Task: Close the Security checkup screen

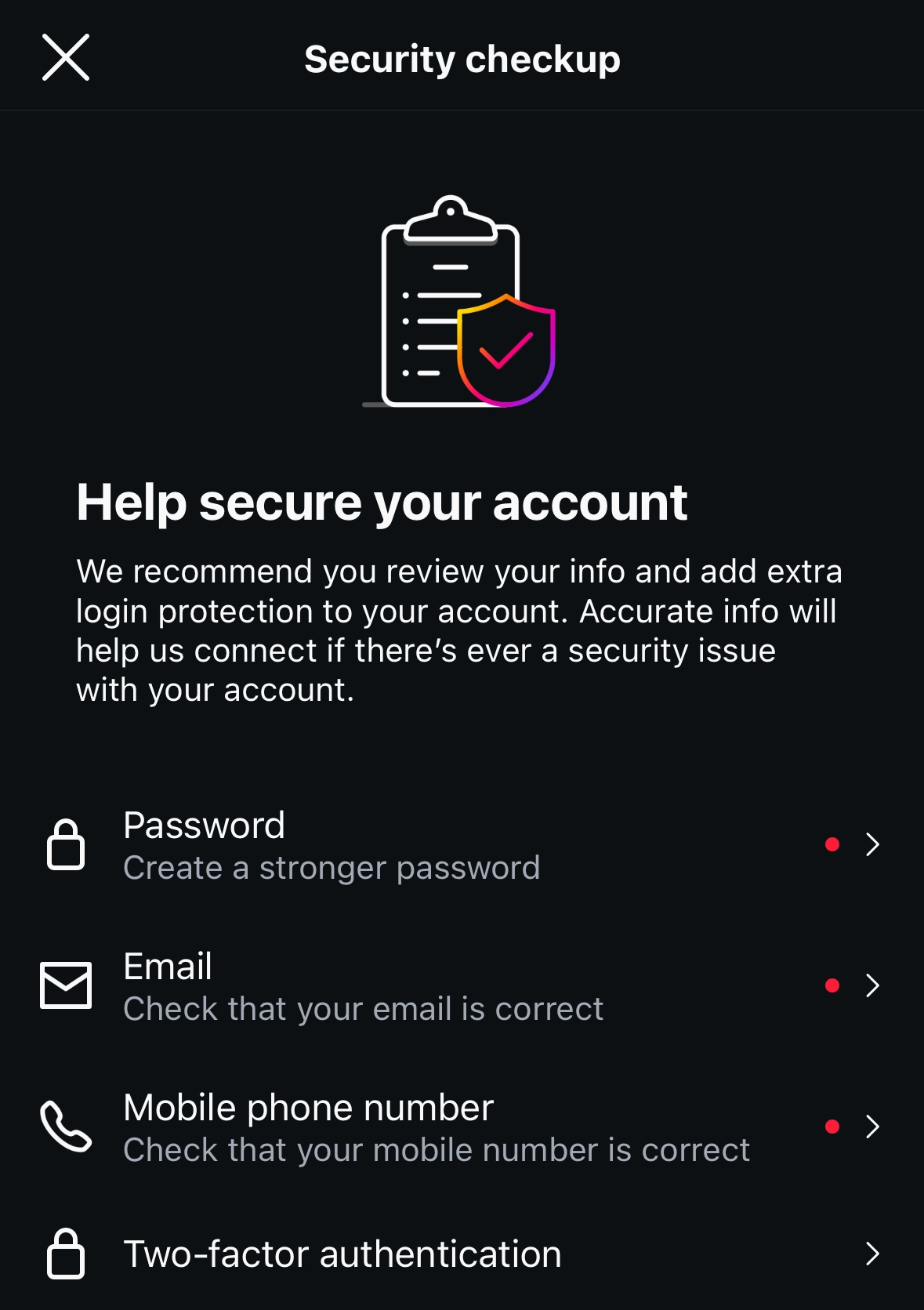Action: pyautogui.click(x=66, y=57)
